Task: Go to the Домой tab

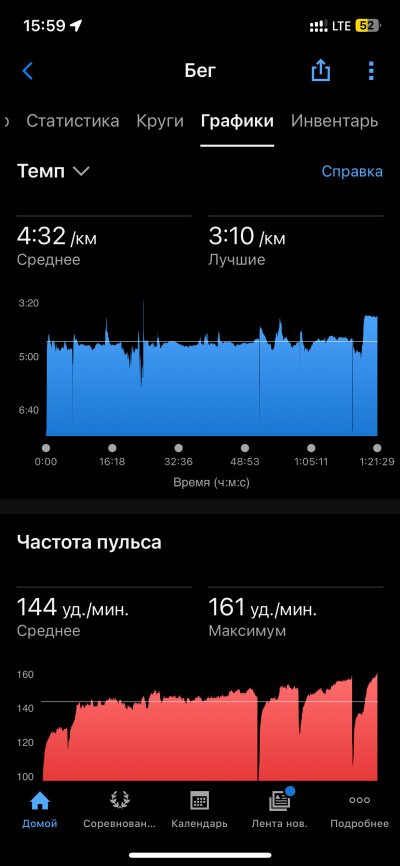Action: [x=39, y=809]
